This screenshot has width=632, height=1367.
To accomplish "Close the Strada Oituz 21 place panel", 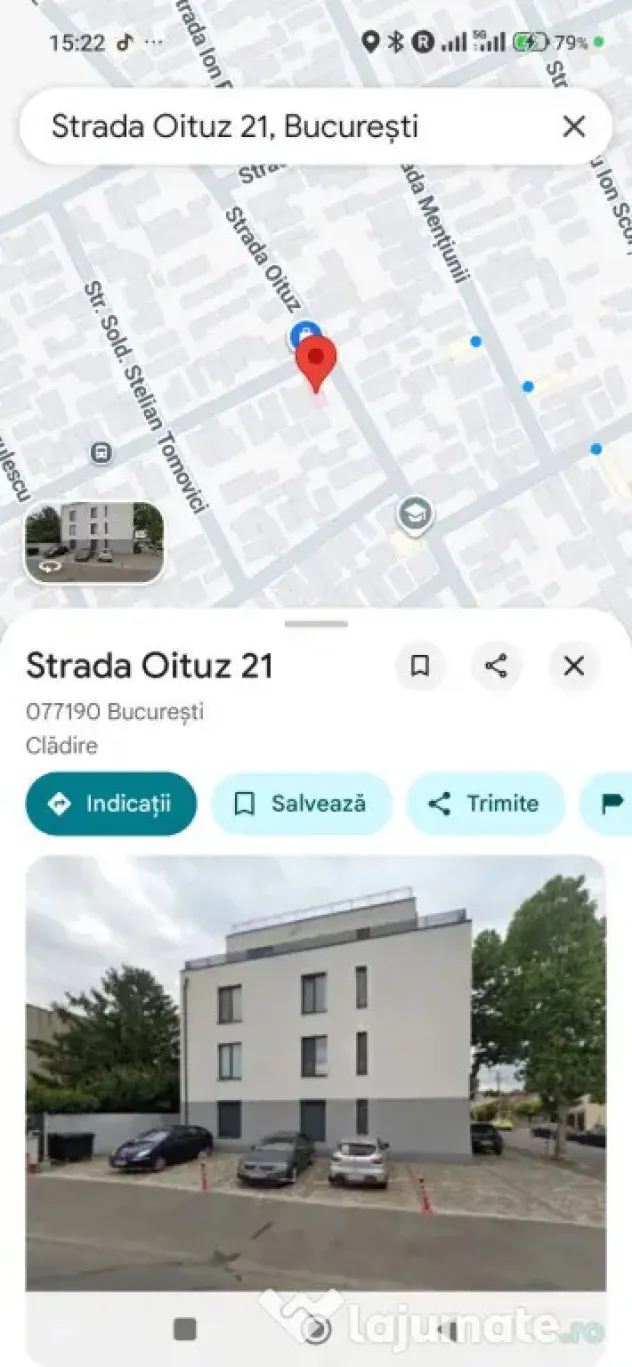I will 574,666.
